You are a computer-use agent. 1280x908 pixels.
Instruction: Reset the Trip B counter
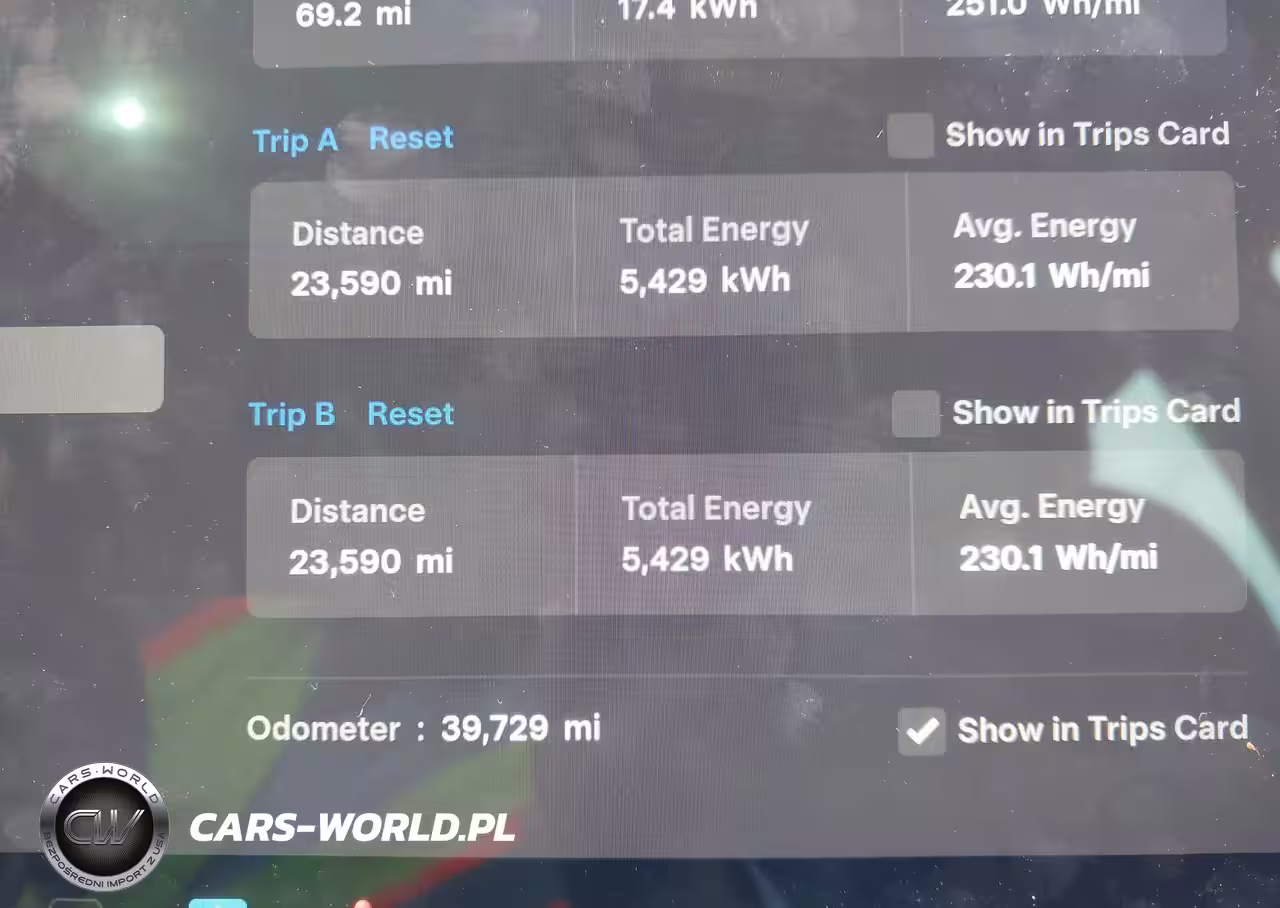coord(410,413)
